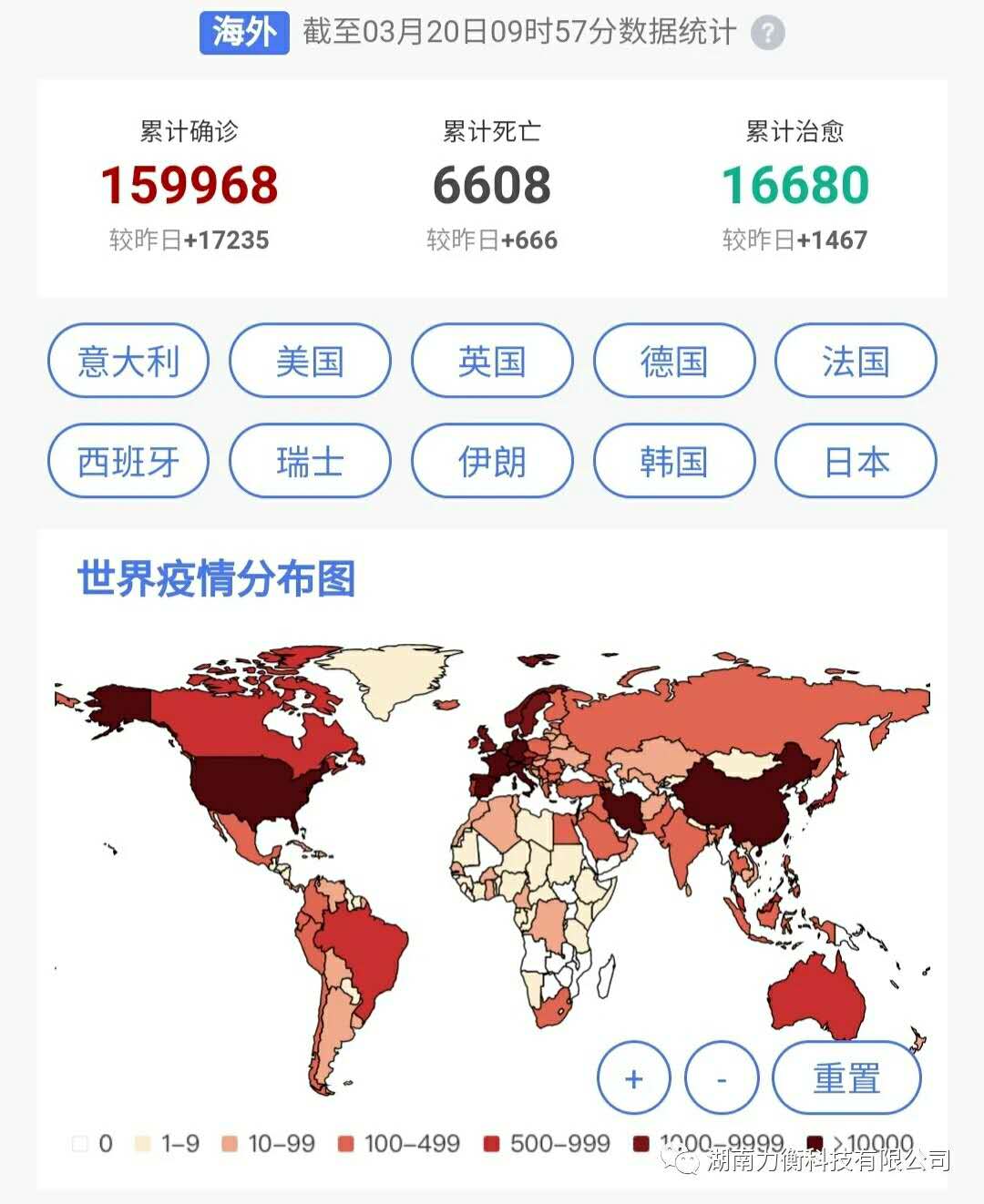Open the data statistics help icon
Image resolution: width=984 pixels, height=1204 pixels.
click(x=767, y=34)
